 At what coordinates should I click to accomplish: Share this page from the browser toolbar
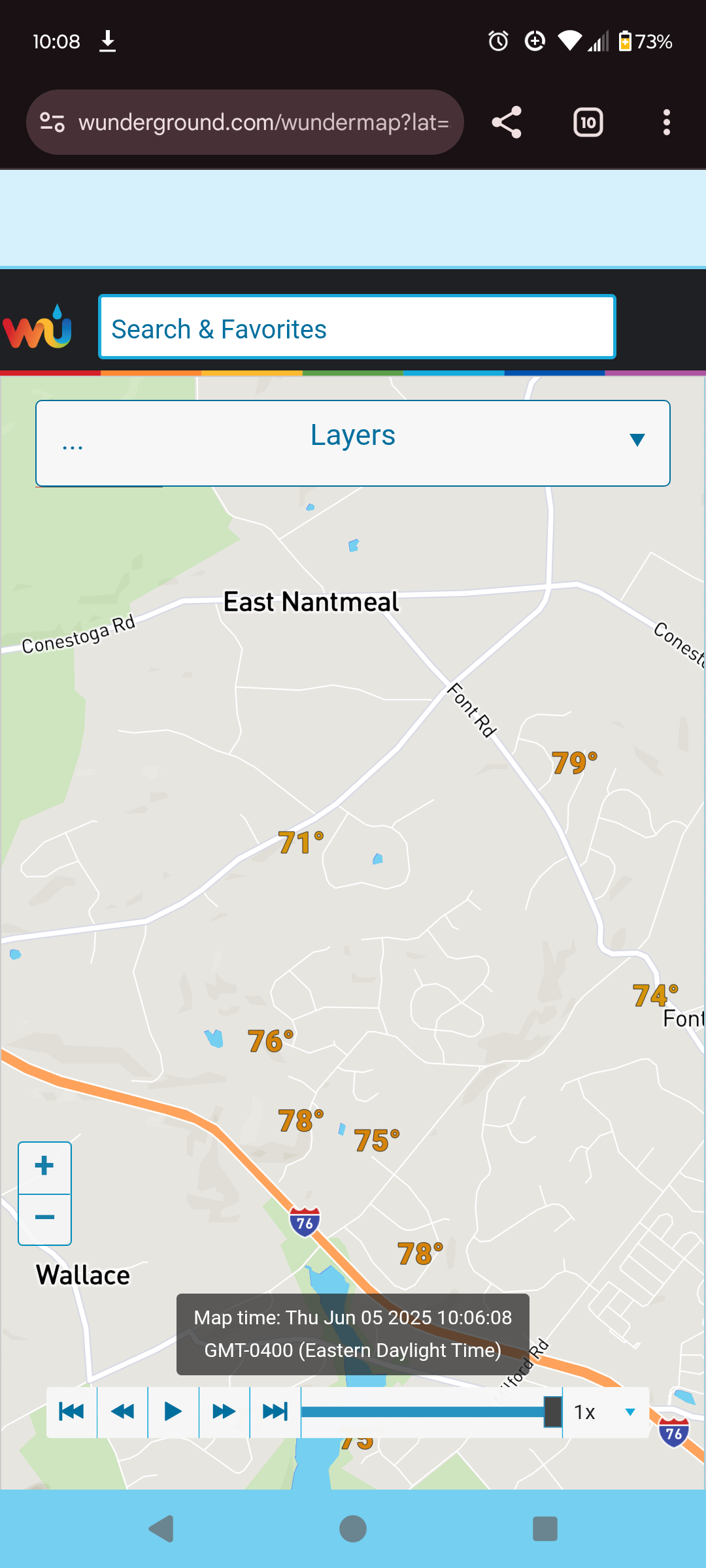[x=507, y=122]
